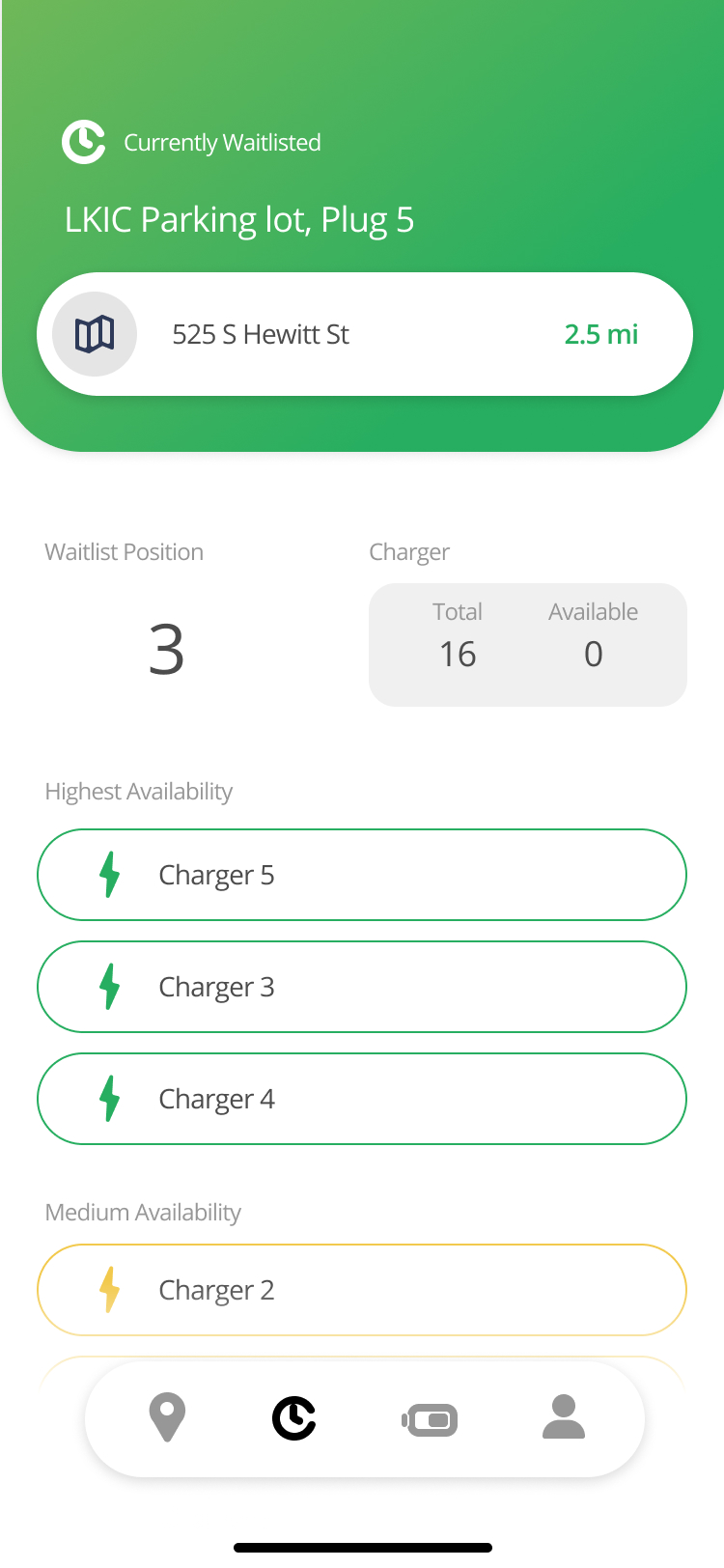
Task: Open the waitlist clock tab
Action: (294, 1418)
